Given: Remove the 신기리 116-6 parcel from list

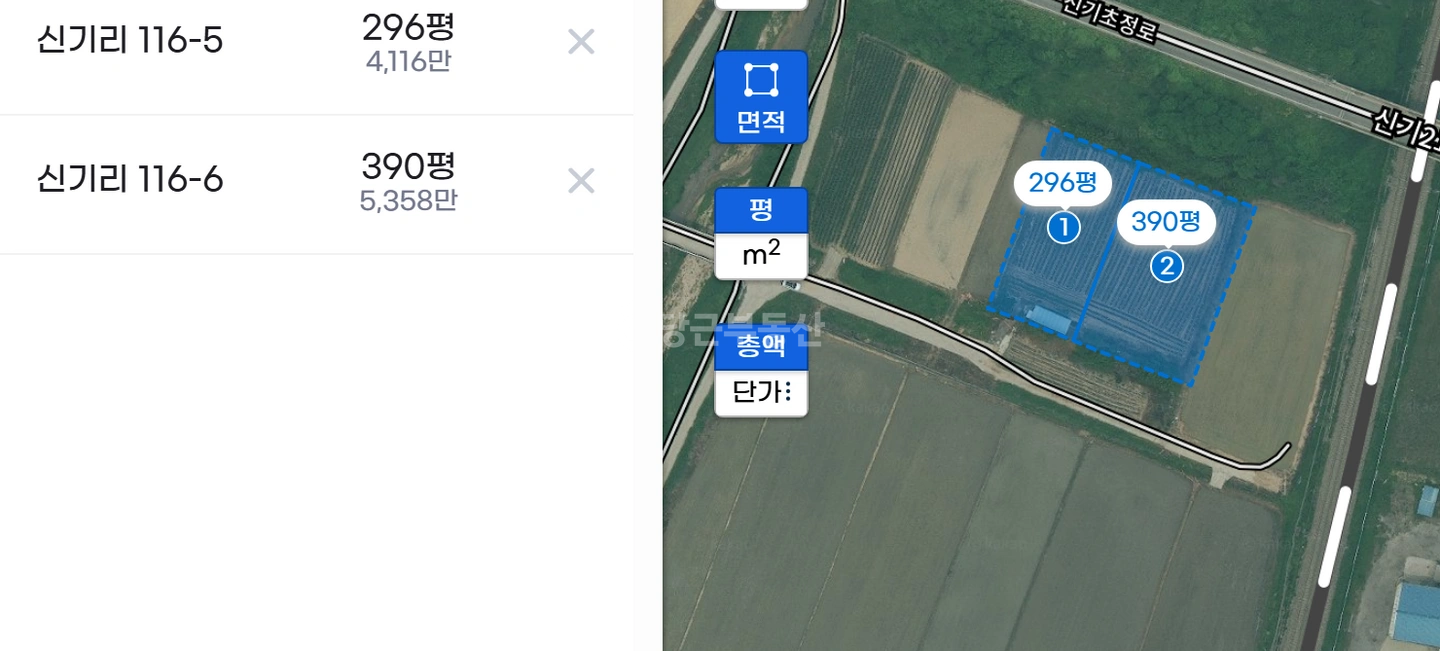Looking at the screenshot, I should pyautogui.click(x=581, y=181).
